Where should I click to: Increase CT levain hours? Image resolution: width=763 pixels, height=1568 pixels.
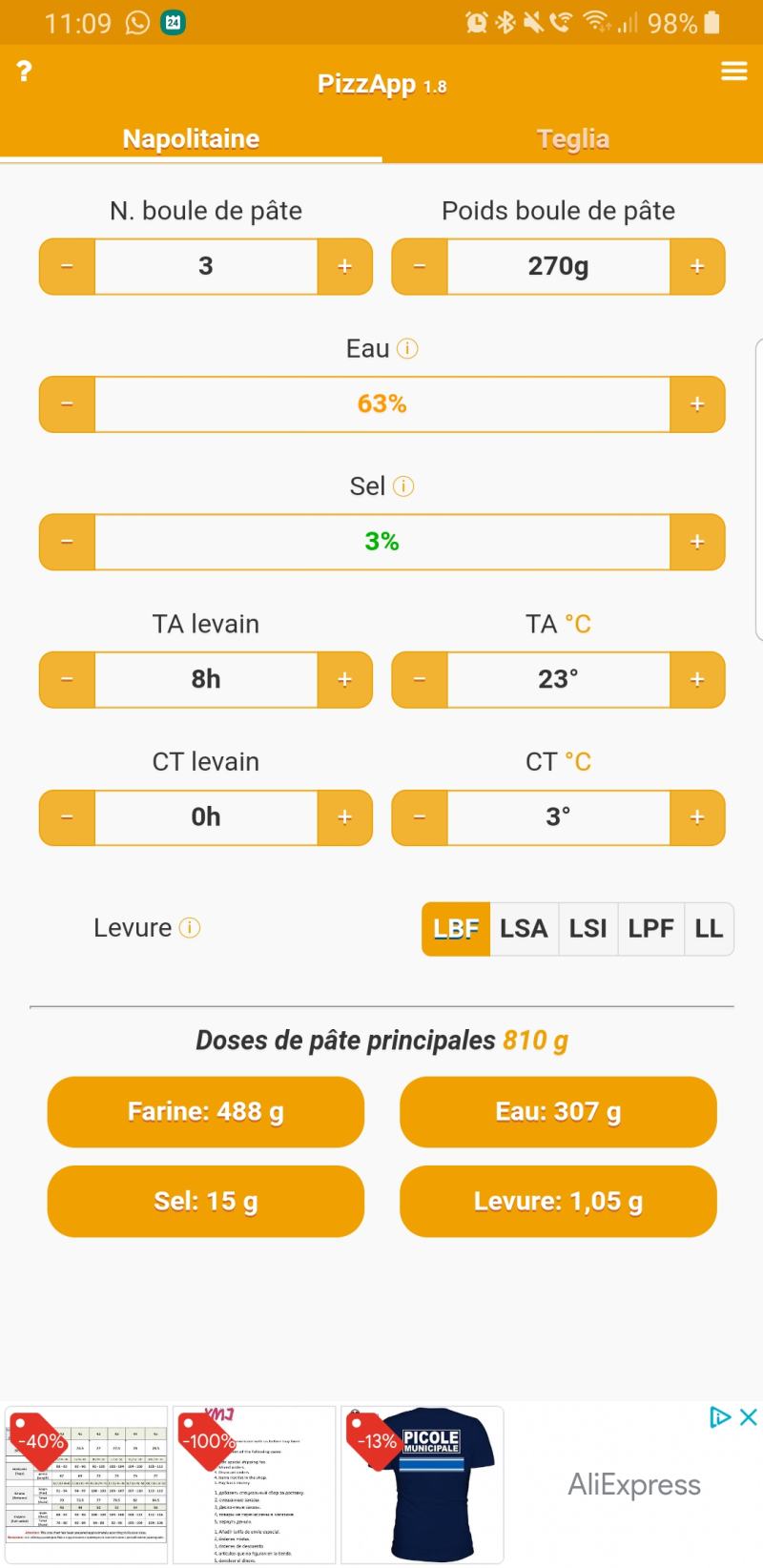(x=344, y=817)
